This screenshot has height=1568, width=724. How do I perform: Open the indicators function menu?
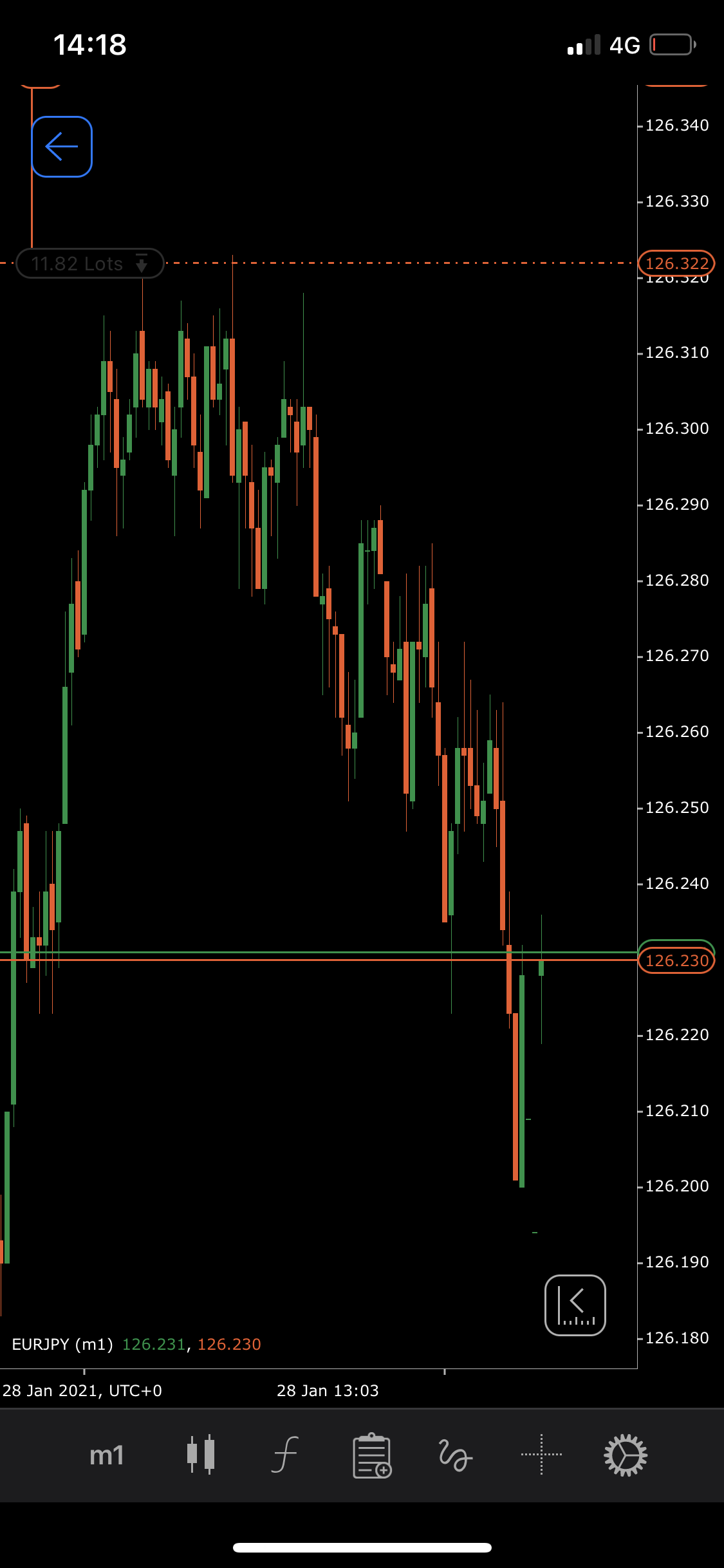285,1454
